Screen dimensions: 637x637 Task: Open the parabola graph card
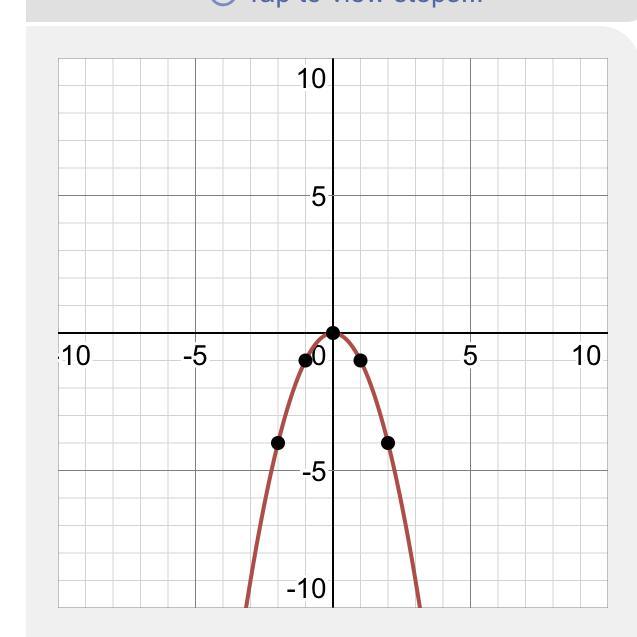pyautogui.click(x=332, y=332)
